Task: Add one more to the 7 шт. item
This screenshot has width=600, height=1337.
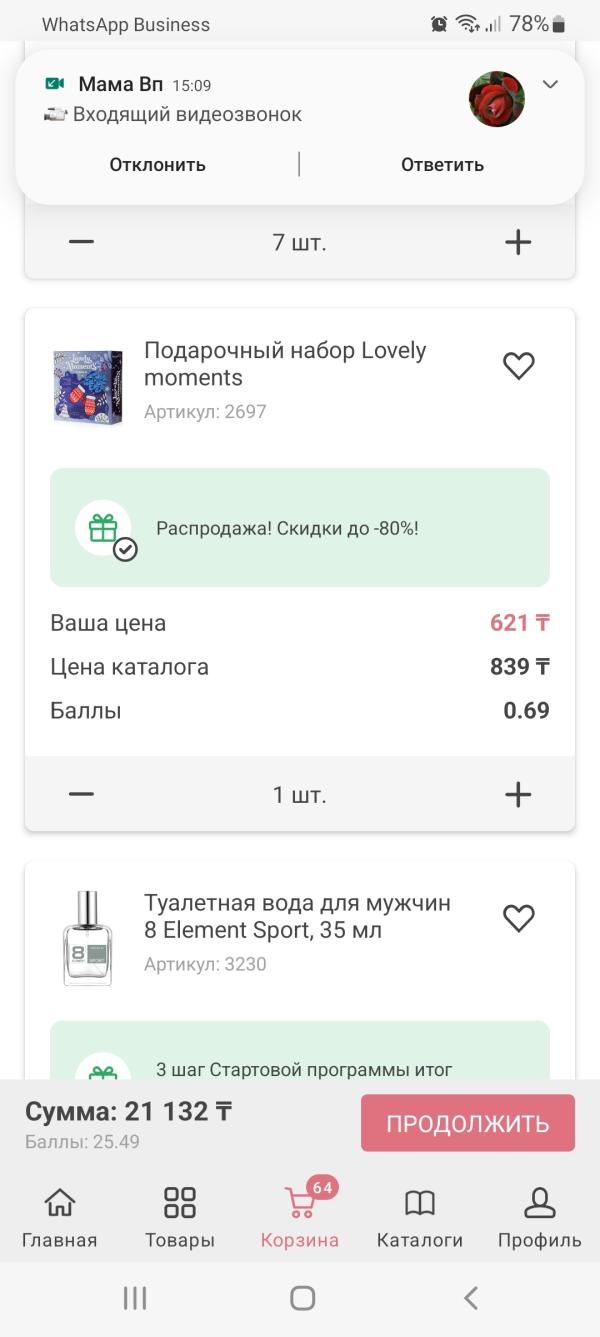Action: [518, 242]
